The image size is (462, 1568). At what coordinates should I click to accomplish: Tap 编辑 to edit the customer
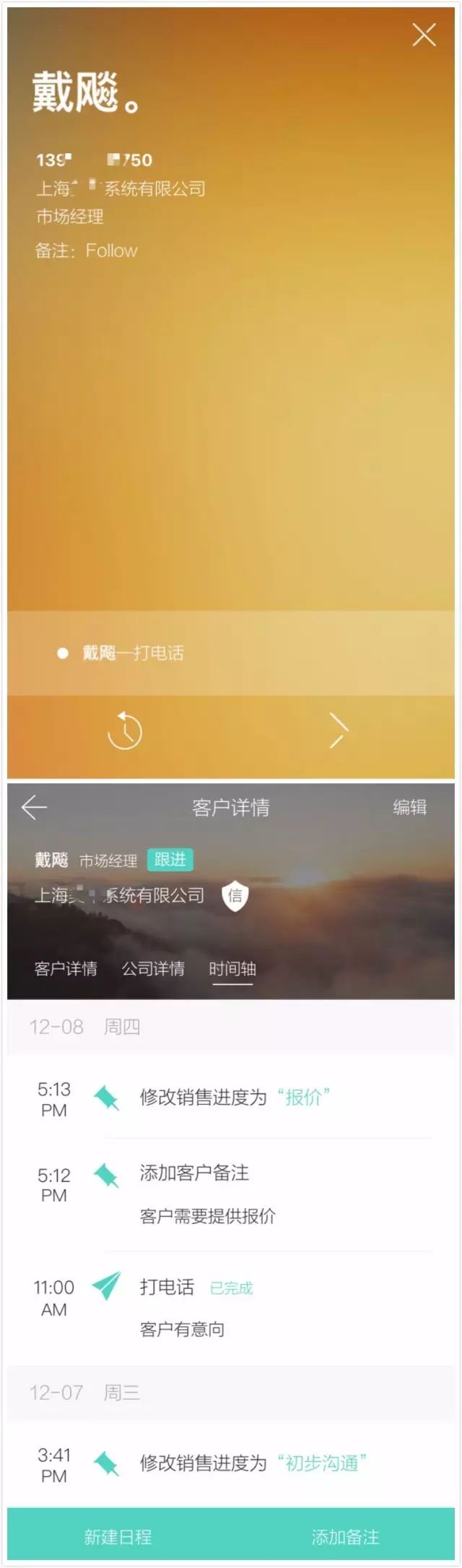click(409, 807)
